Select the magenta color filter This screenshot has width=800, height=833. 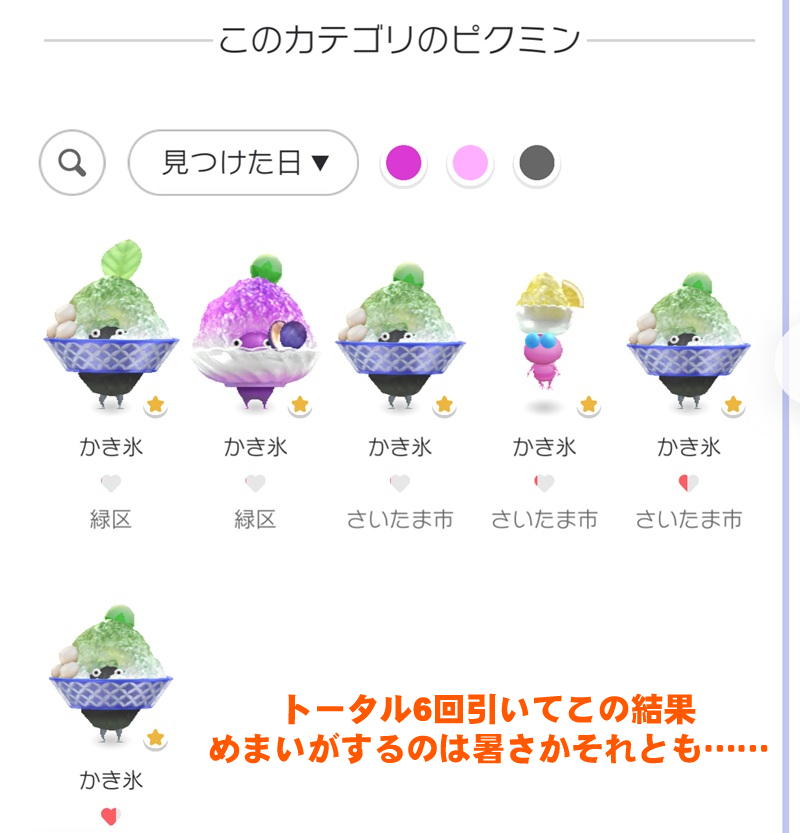pyautogui.click(x=404, y=162)
